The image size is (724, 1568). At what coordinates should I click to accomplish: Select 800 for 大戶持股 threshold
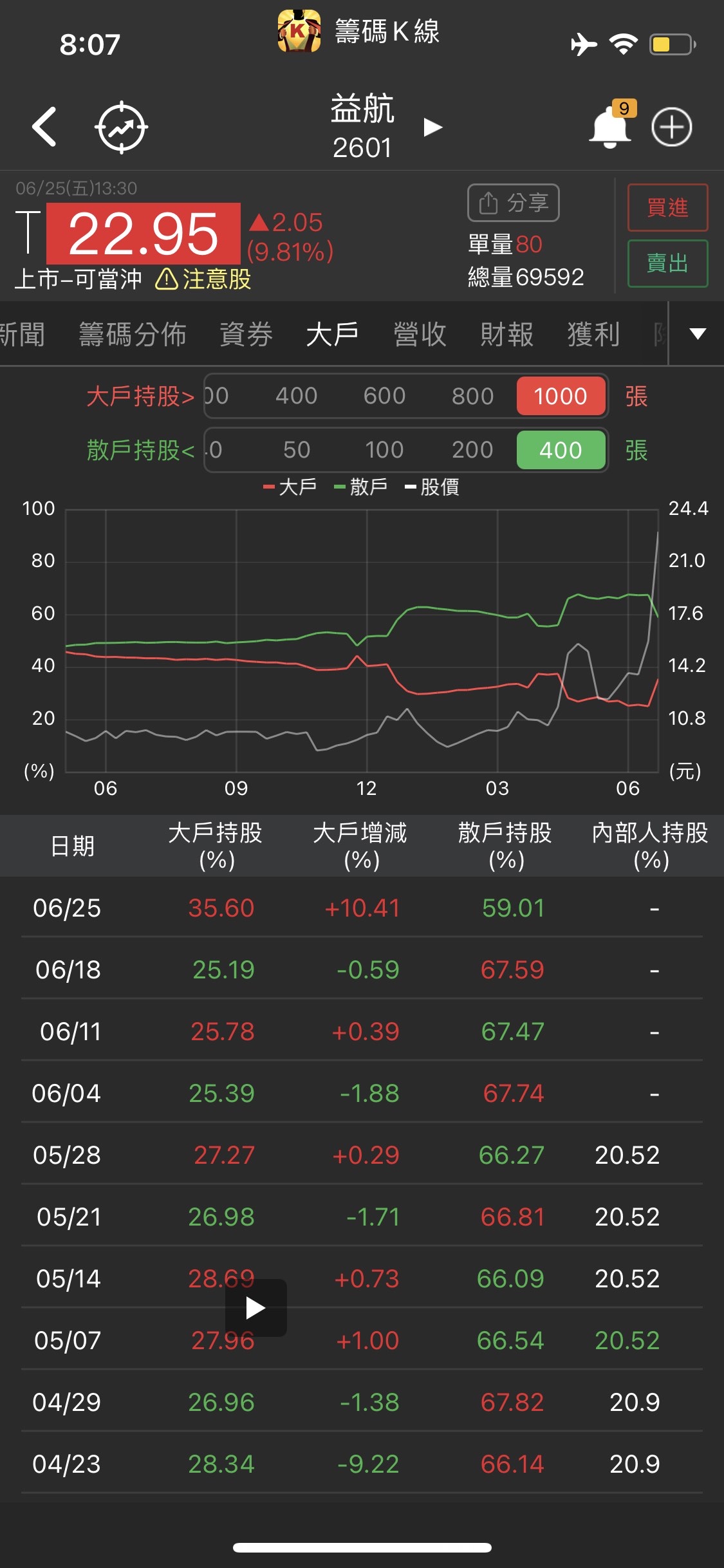pyautogui.click(x=472, y=396)
